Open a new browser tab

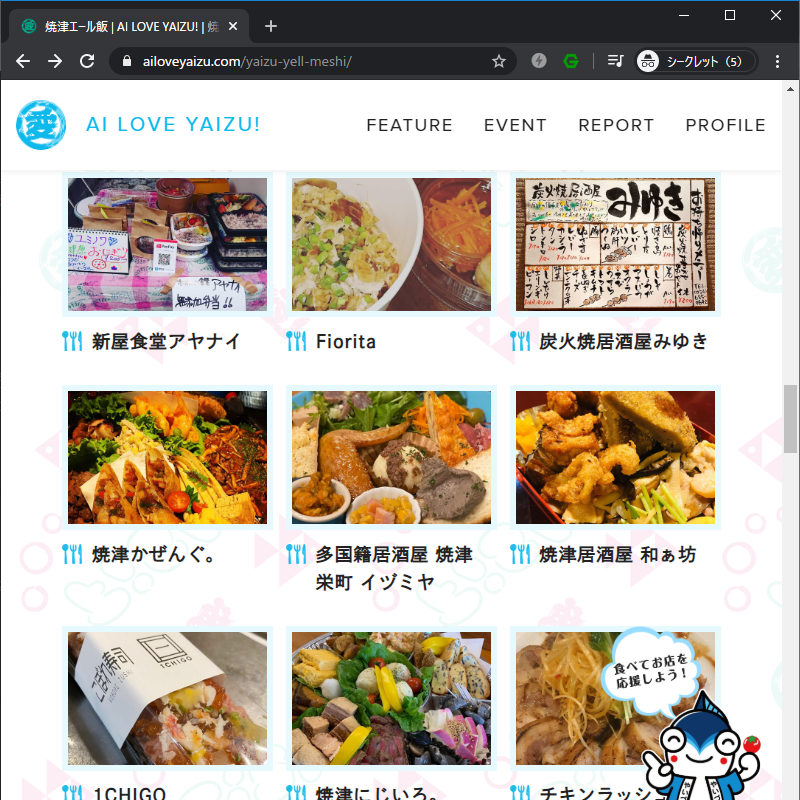(x=271, y=26)
